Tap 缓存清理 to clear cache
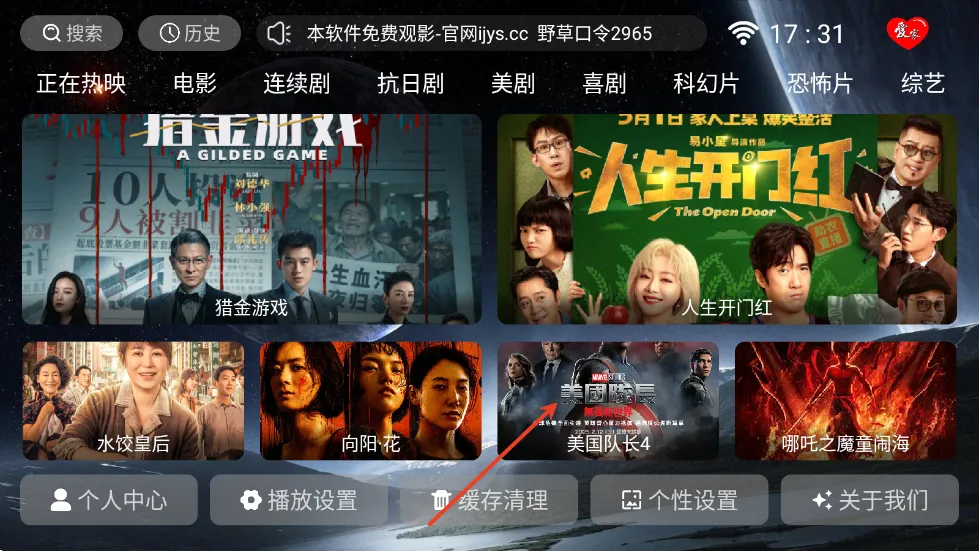The height and width of the screenshot is (551, 979). 488,500
